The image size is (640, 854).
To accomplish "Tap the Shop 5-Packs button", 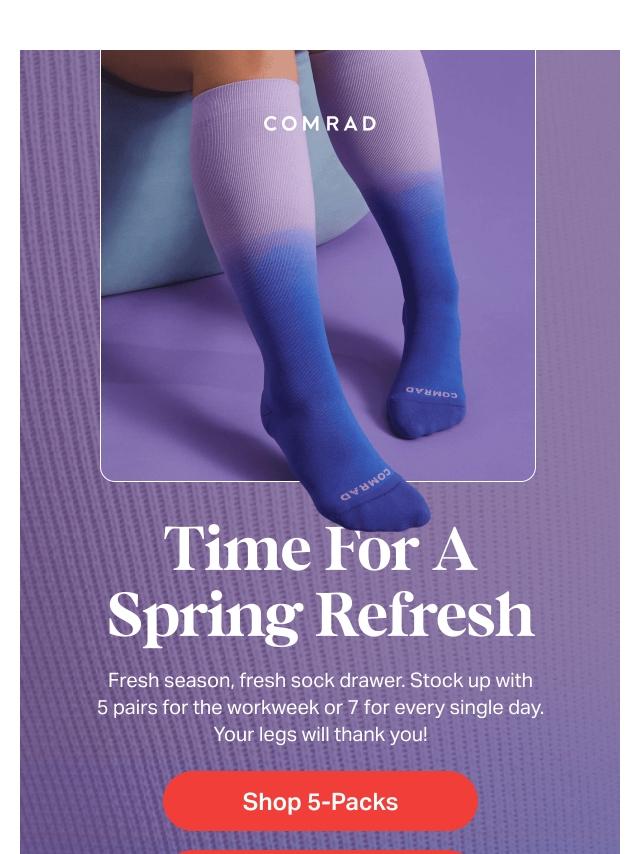I will point(320,801).
